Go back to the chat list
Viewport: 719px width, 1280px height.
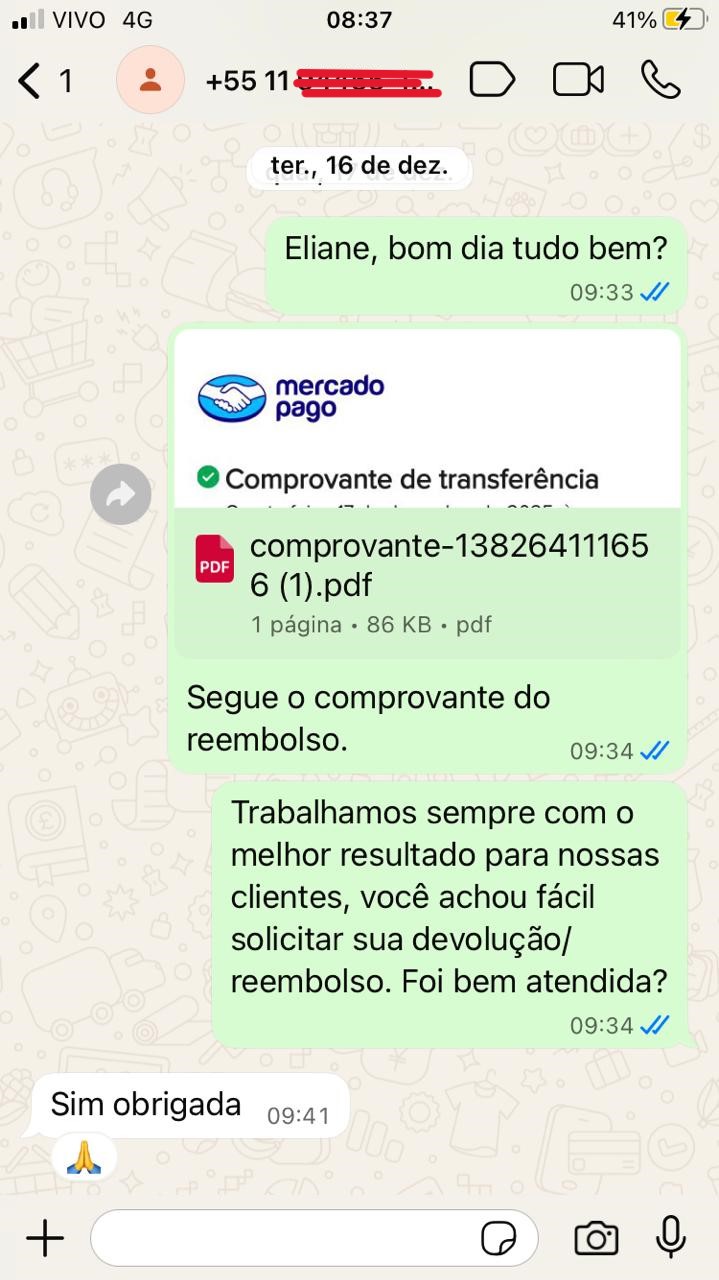point(44,80)
